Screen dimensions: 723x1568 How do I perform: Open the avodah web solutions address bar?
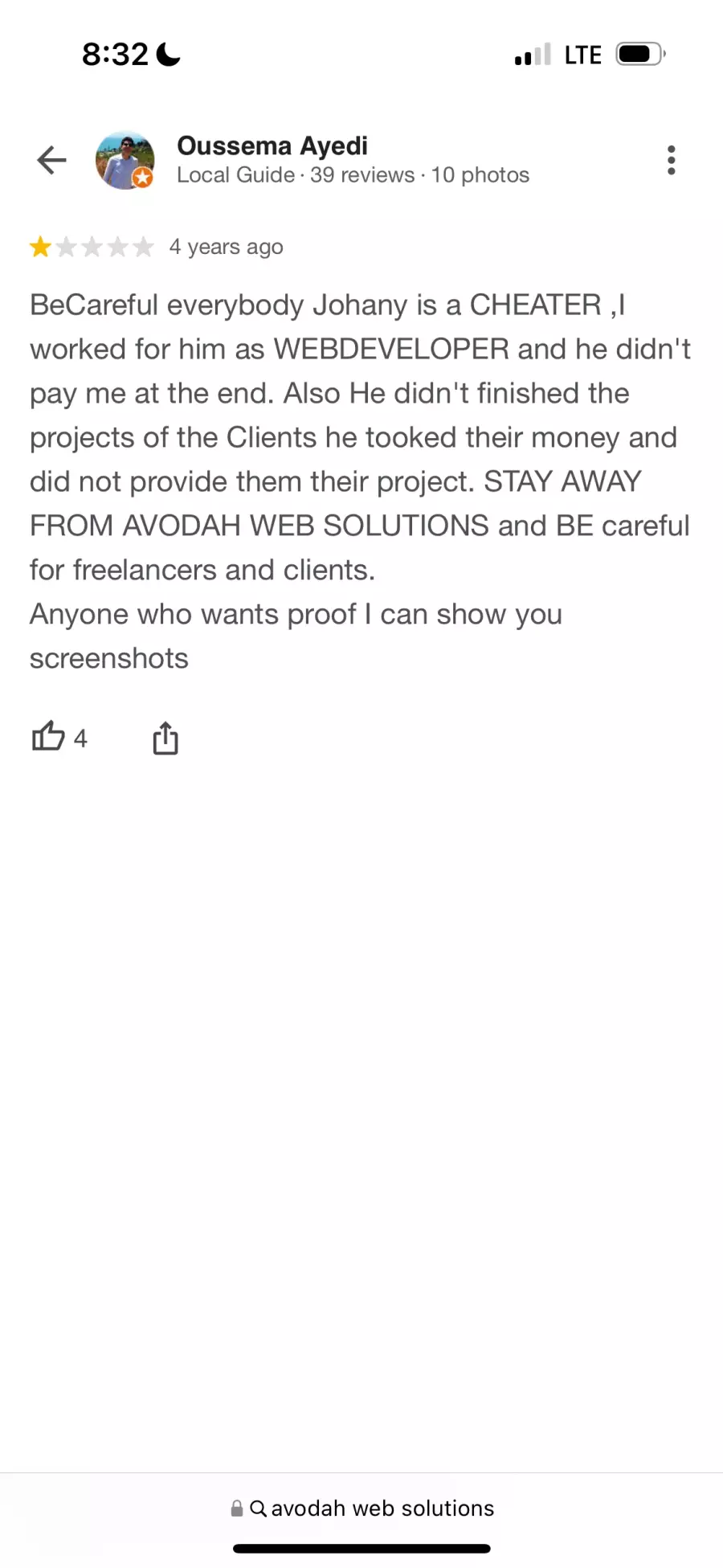point(361,1508)
